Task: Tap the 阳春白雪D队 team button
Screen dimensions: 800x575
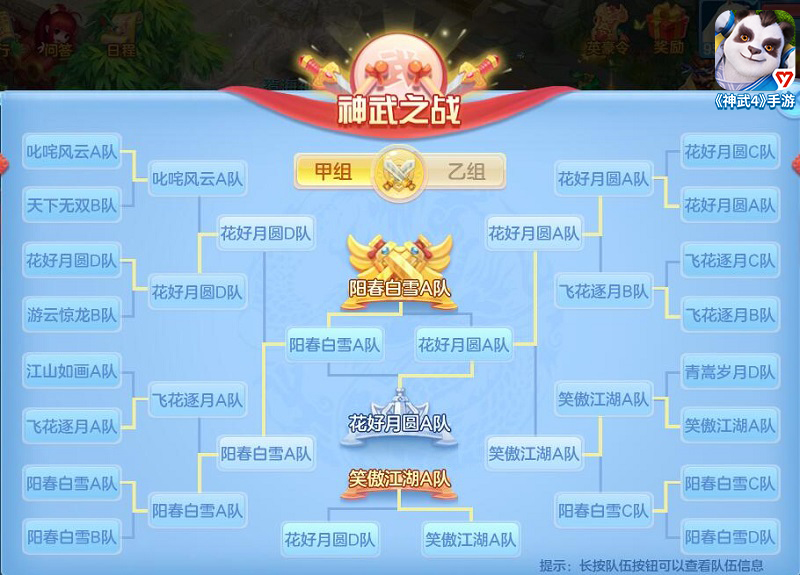Action: click(729, 536)
